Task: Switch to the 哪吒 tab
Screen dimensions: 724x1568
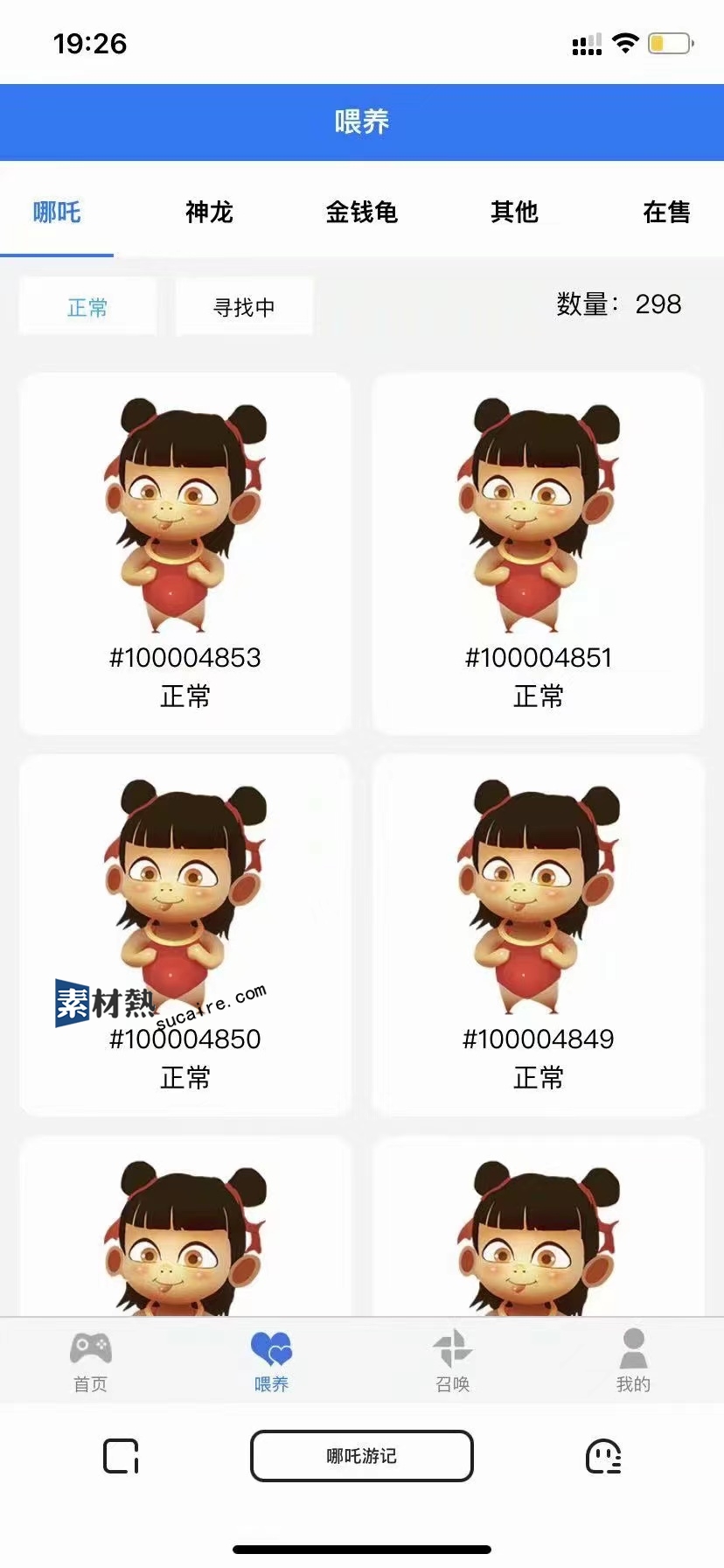Action: click(x=57, y=212)
